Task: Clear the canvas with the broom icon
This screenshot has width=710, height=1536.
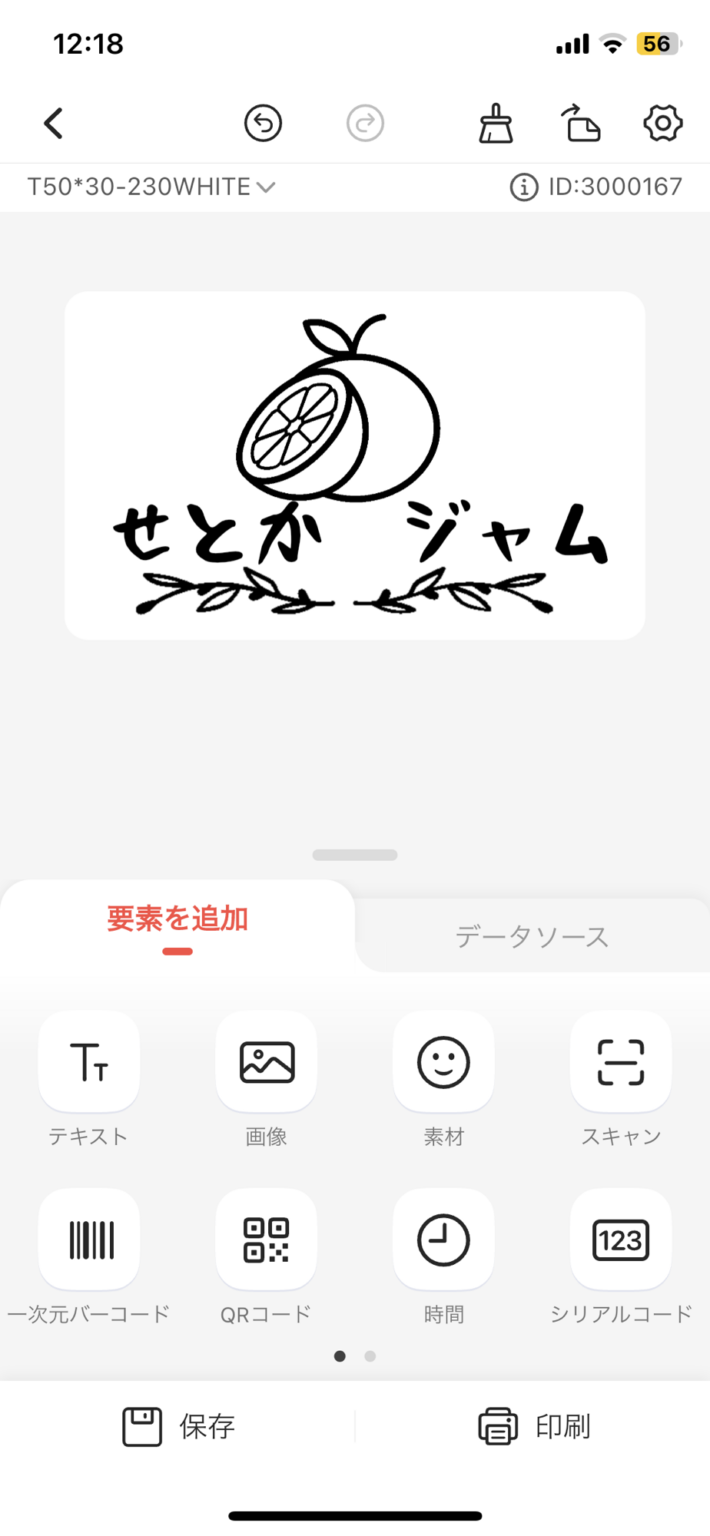Action: 496,124
